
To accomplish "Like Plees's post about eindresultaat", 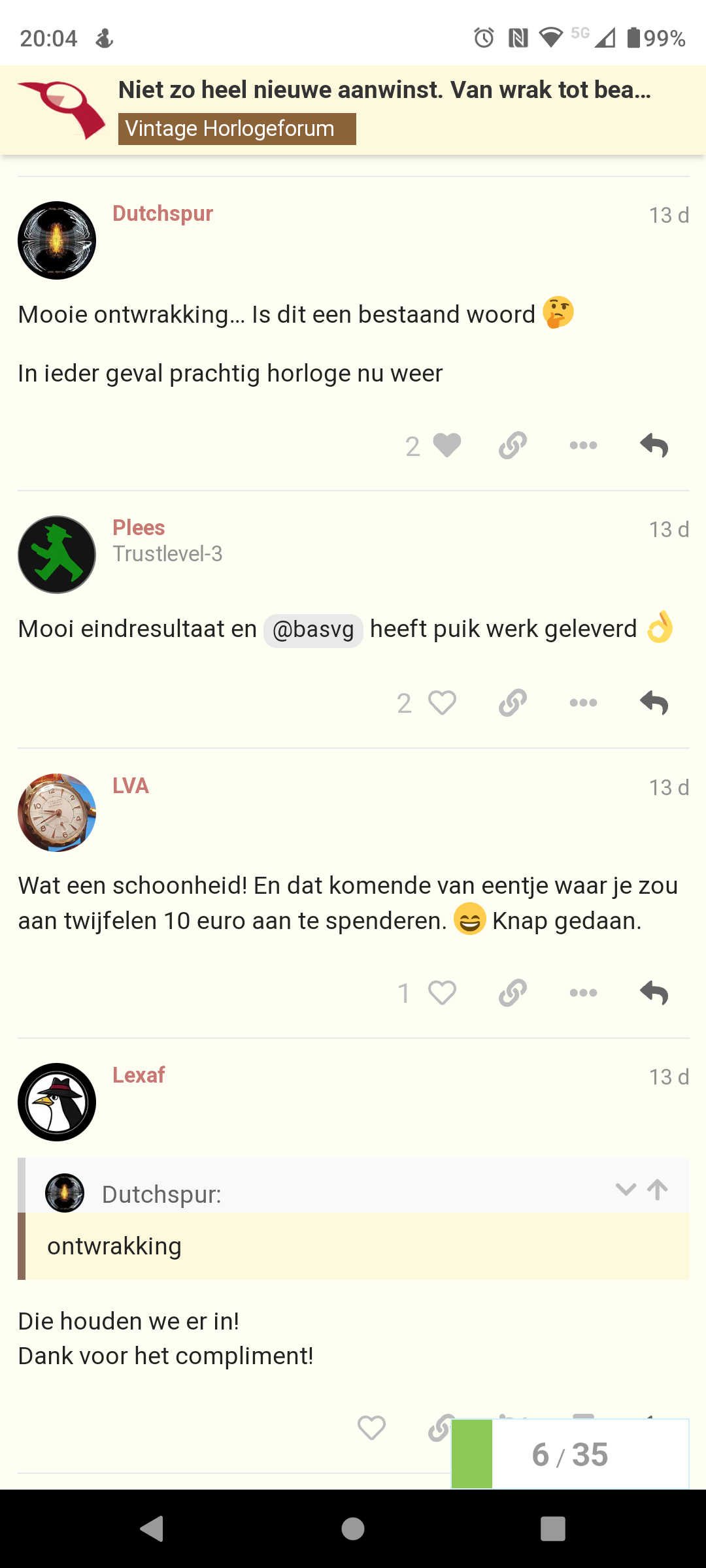I will tap(442, 703).
